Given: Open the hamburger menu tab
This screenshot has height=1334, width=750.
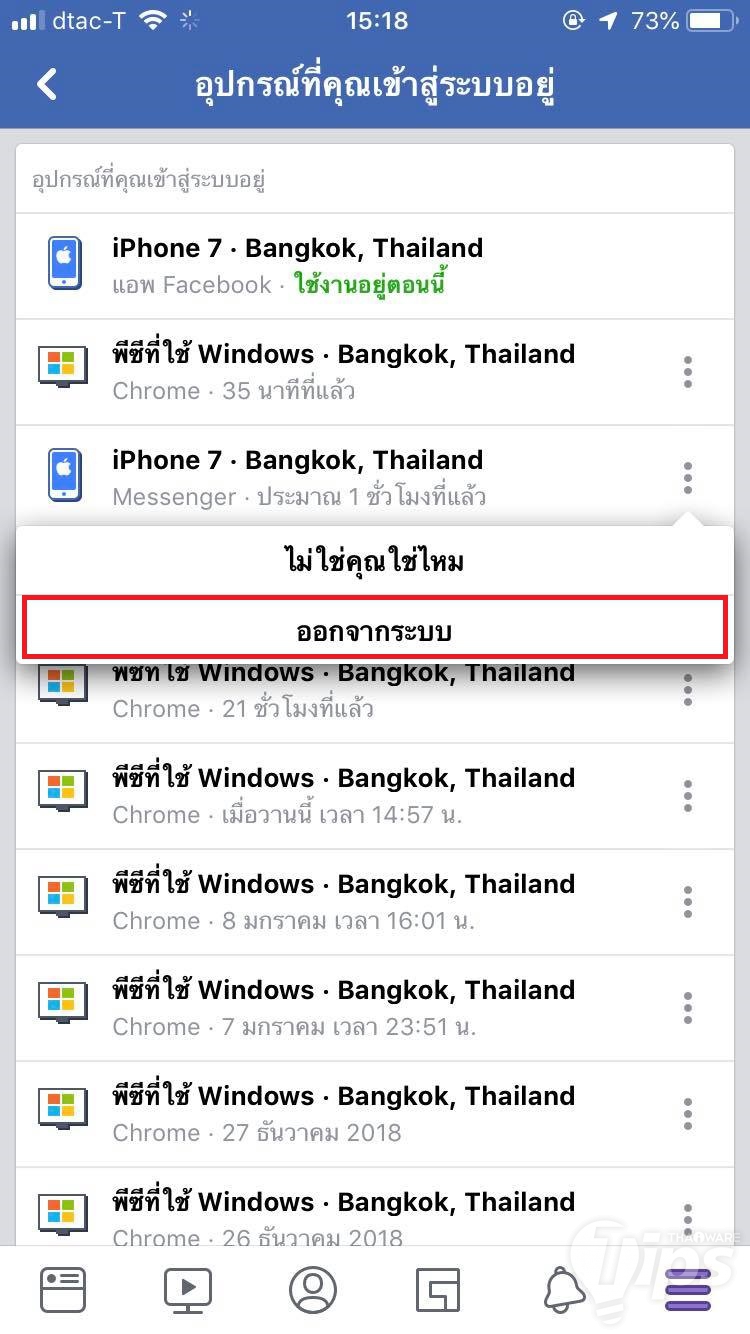Looking at the screenshot, I should coord(688,1290).
